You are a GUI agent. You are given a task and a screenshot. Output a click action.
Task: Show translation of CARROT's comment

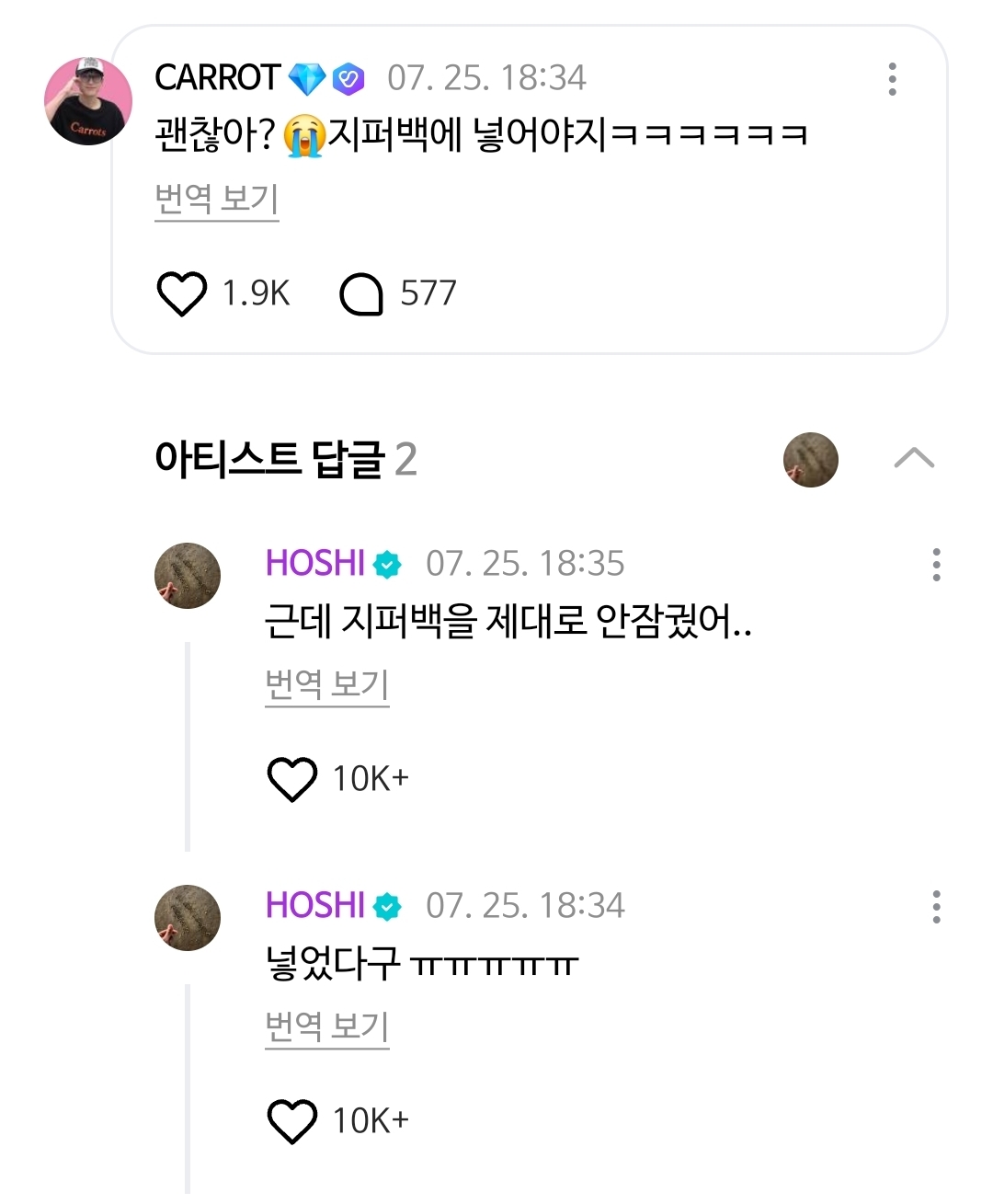tap(217, 199)
